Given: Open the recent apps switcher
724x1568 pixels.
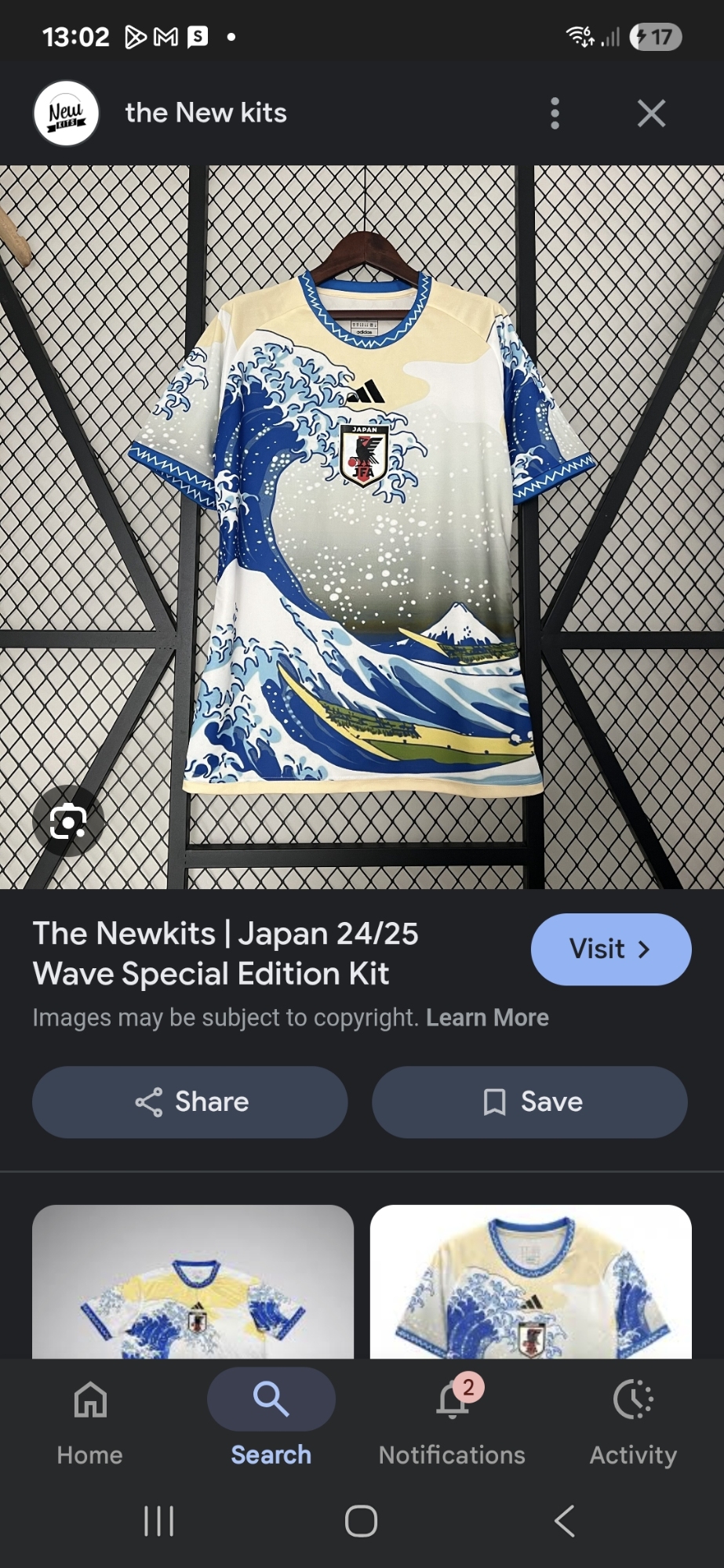Looking at the screenshot, I should (159, 1521).
